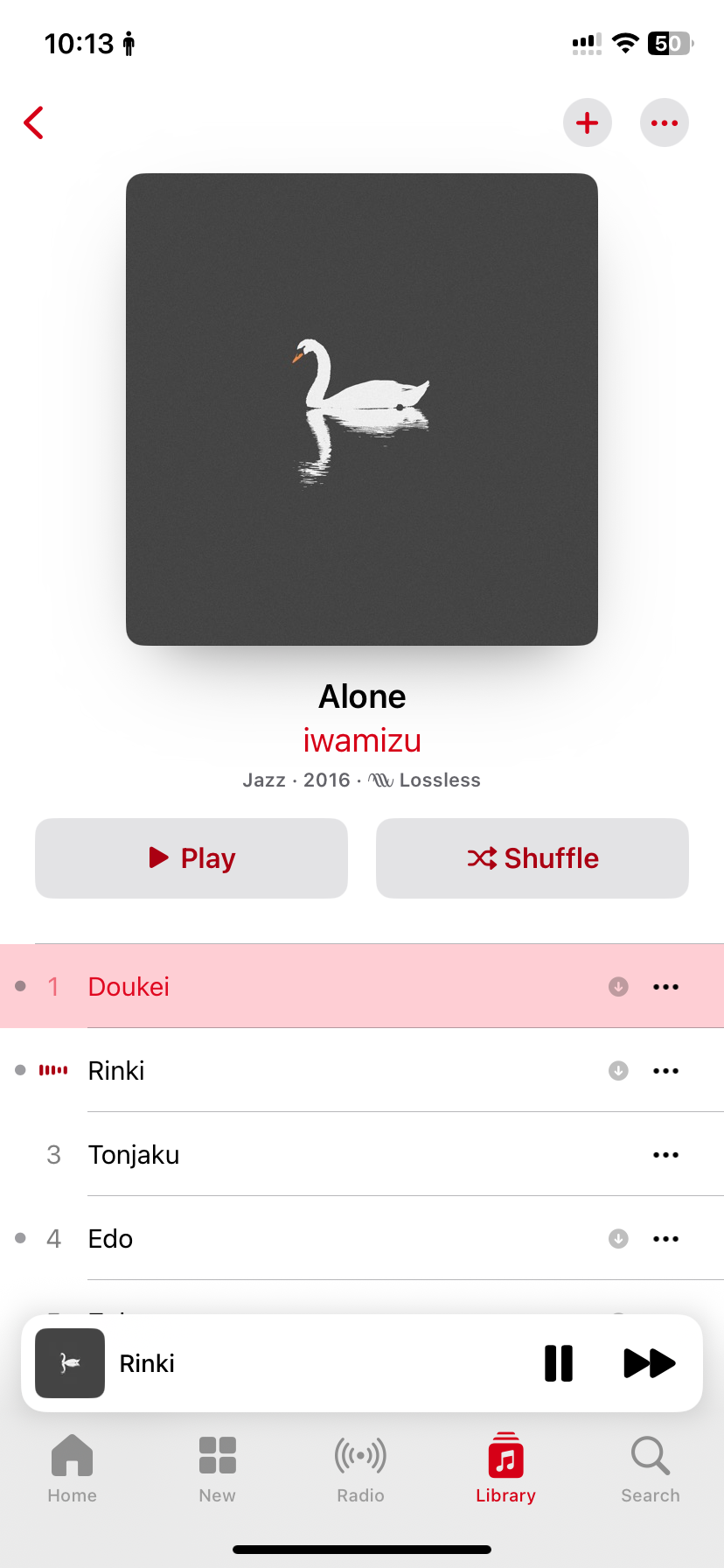The width and height of the screenshot is (724, 1568).
Task: Select the Rinki track row
Action: (262, 1070)
